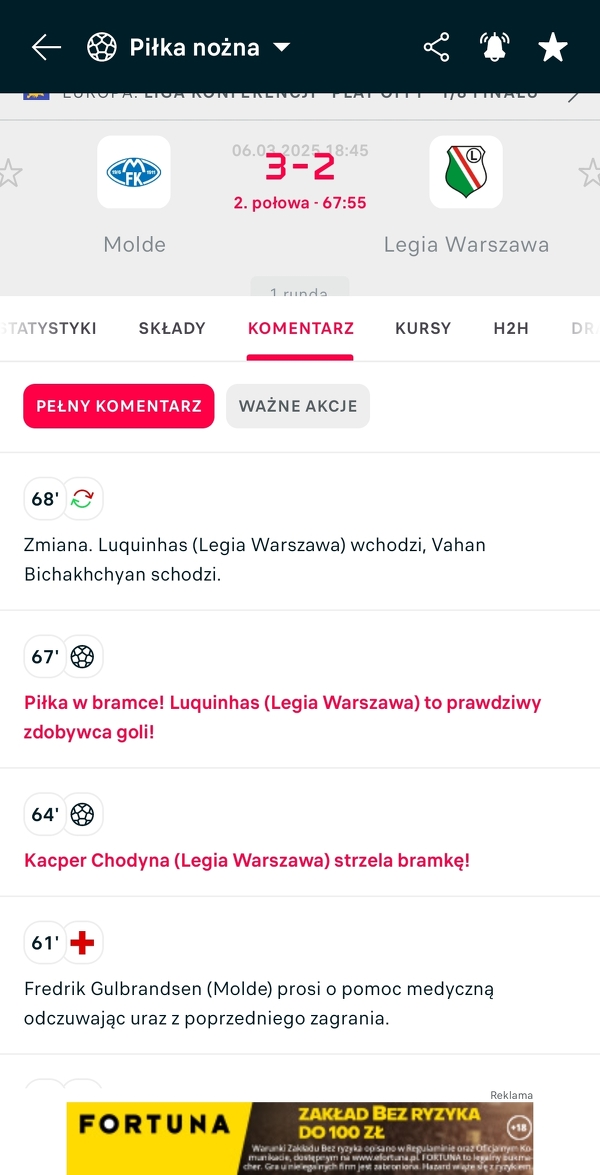Open Legia Warszawa team logo

coord(466,172)
